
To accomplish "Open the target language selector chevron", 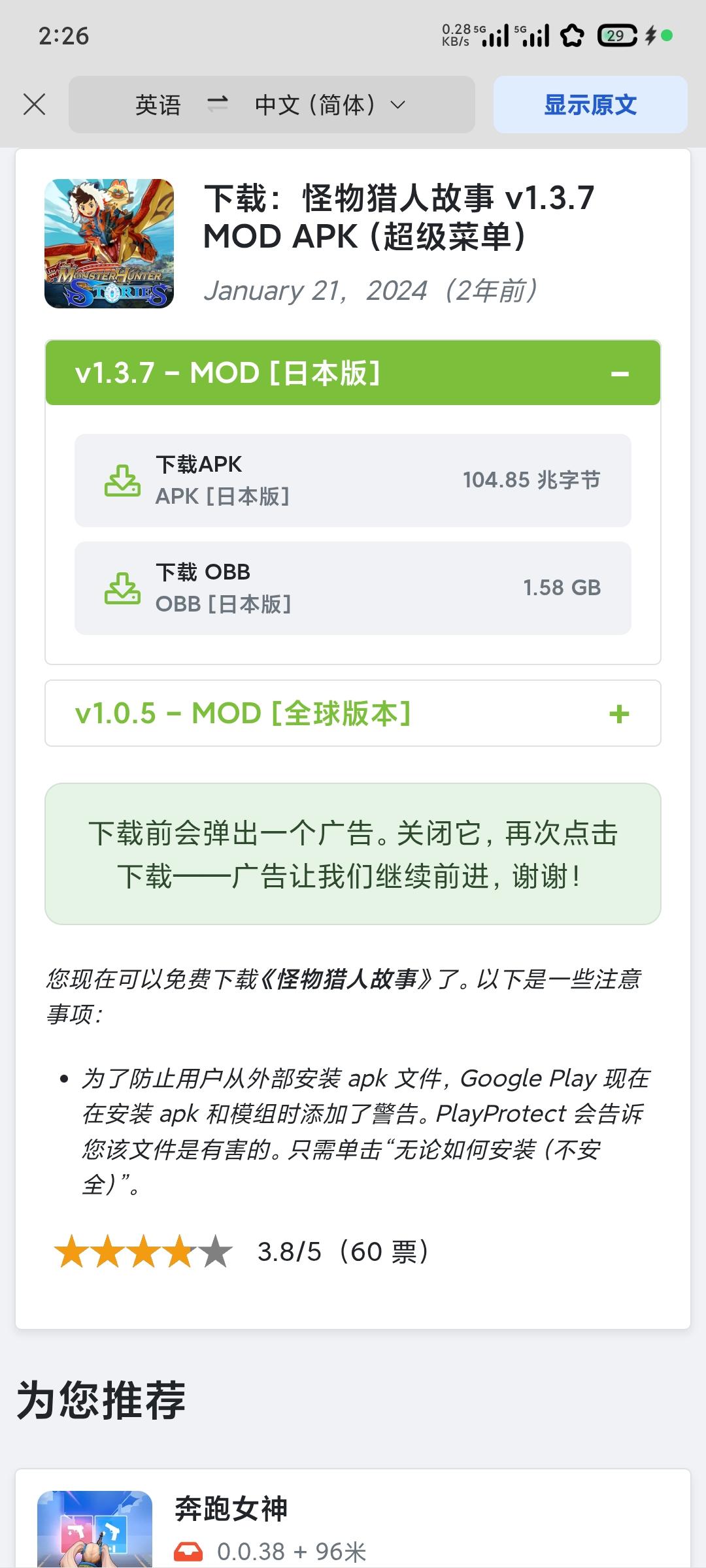I will point(397,105).
